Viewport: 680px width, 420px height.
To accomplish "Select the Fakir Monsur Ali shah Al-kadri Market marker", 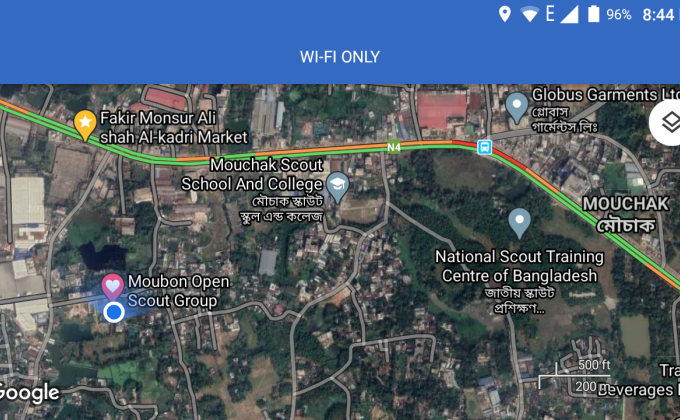I will (x=85, y=124).
